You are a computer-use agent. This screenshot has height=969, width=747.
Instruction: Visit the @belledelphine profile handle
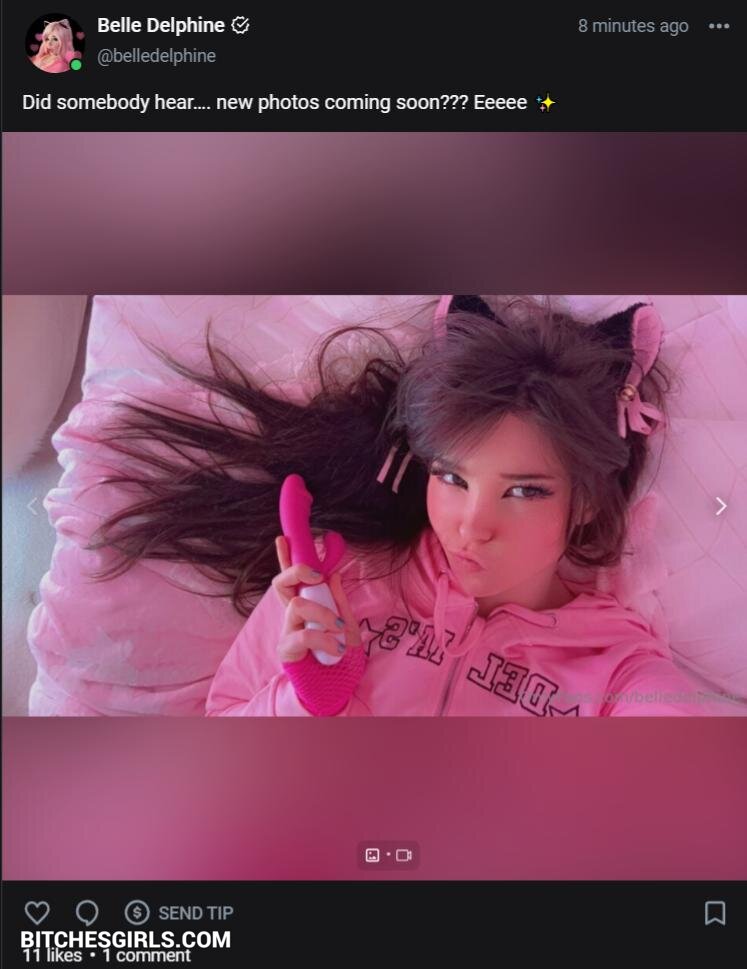(156, 56)
